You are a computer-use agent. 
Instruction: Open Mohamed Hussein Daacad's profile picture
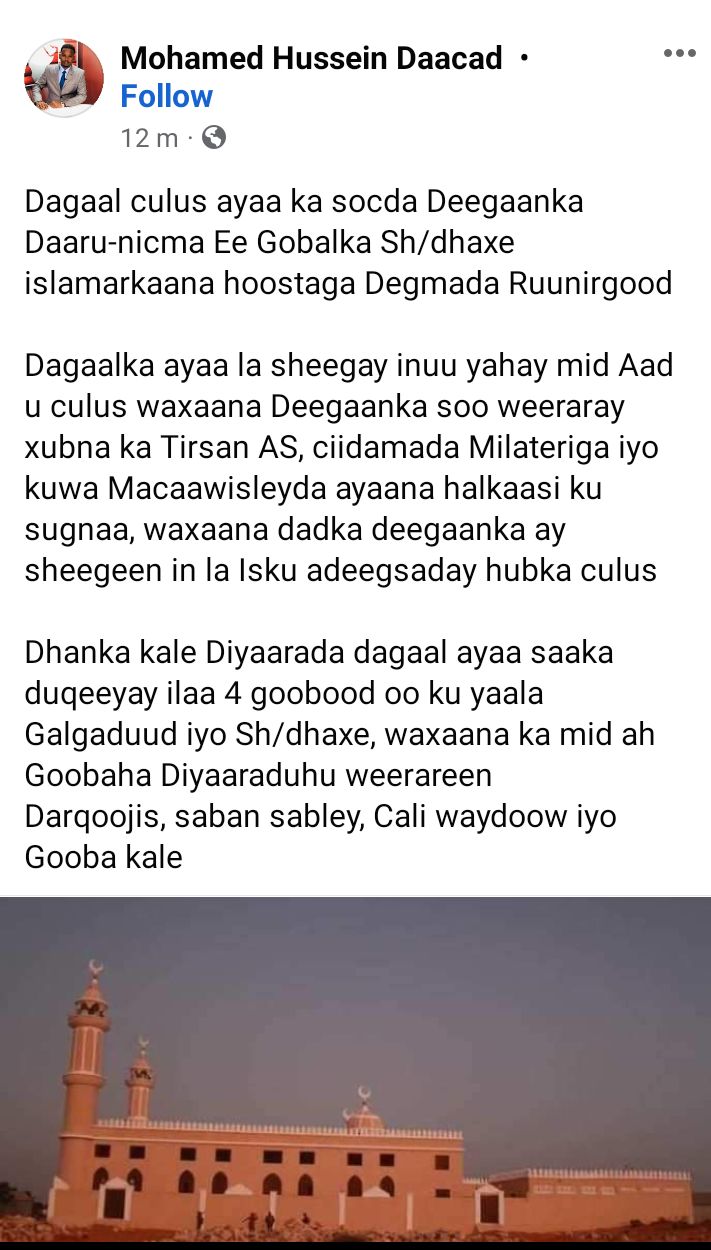click(64, 79)
